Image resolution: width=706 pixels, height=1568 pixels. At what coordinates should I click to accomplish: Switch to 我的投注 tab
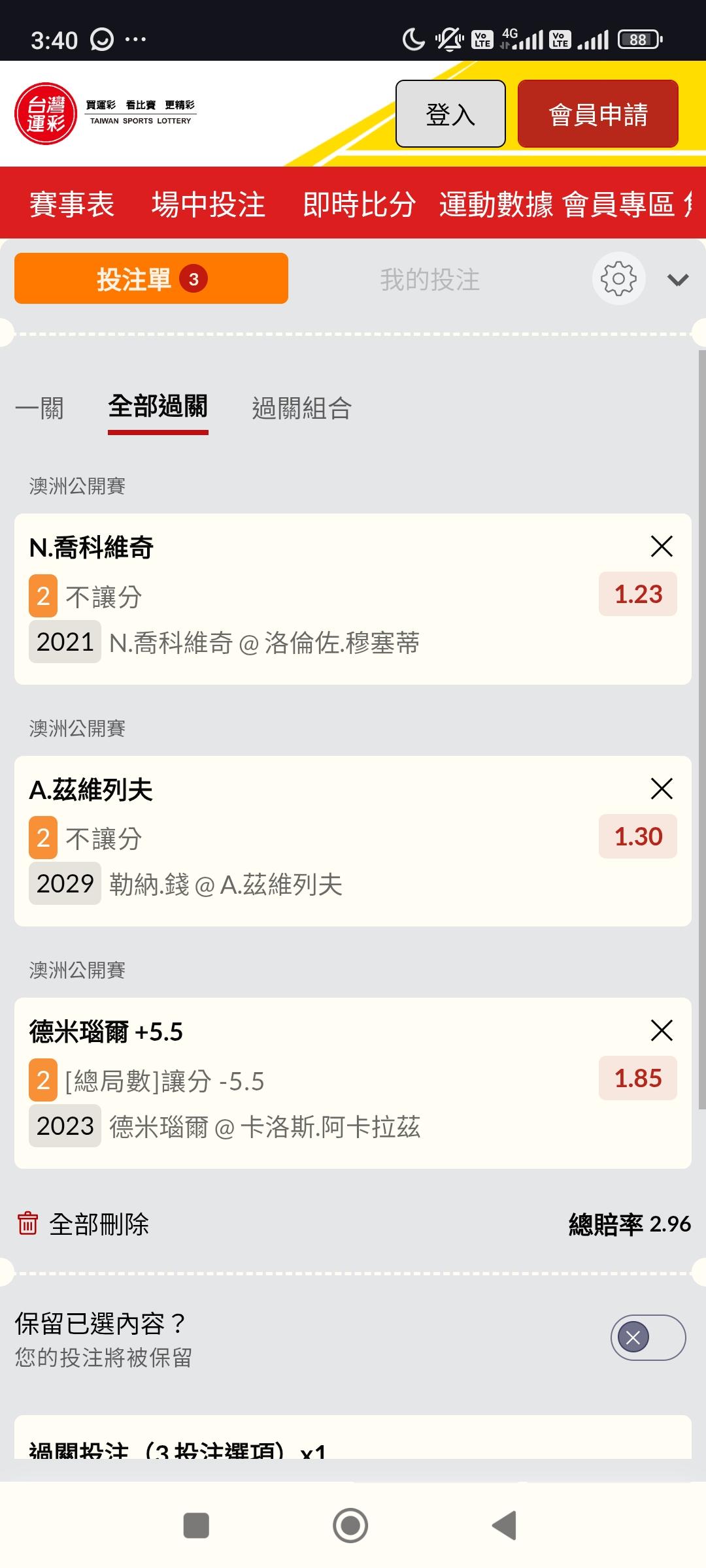point(429,280)
